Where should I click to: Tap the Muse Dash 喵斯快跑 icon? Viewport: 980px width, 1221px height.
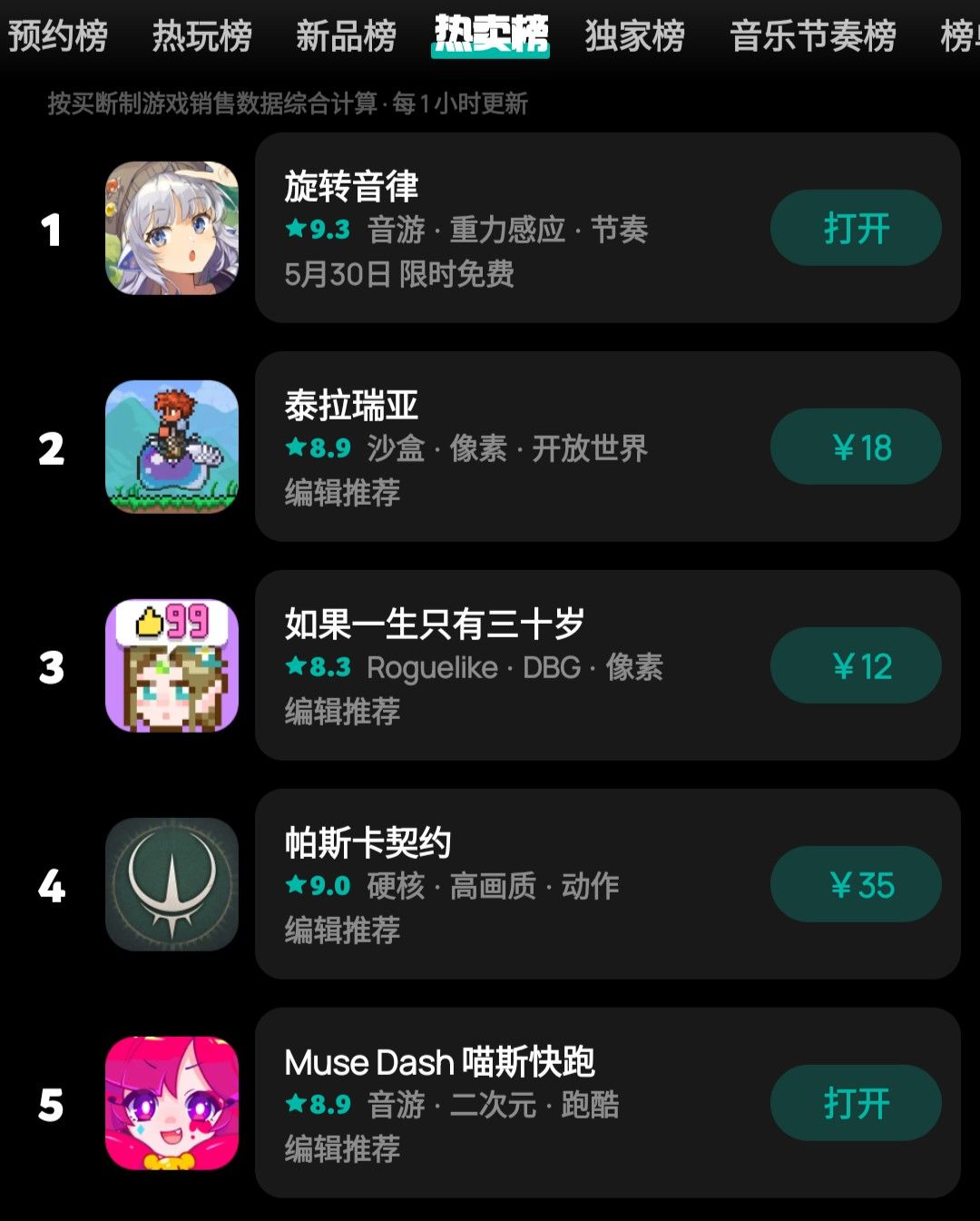[172, 1102]
